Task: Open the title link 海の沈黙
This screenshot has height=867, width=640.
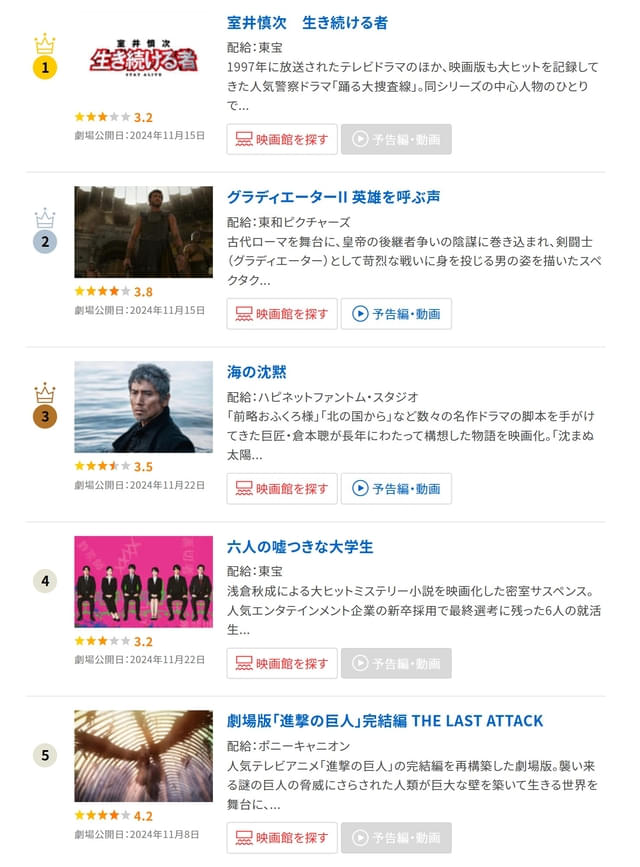Action: pos(257,371)
